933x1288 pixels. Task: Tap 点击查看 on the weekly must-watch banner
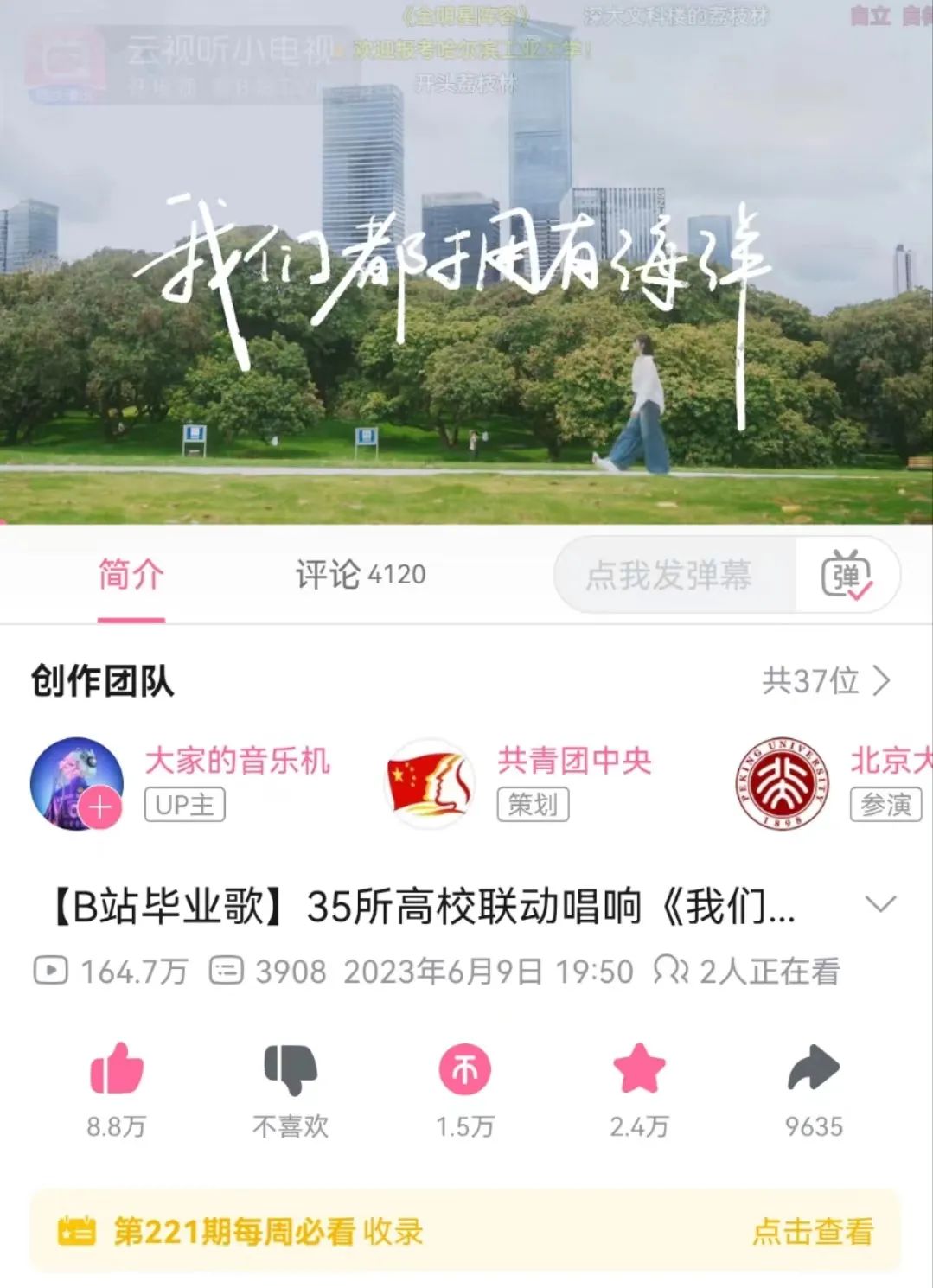click(812, 1231)
